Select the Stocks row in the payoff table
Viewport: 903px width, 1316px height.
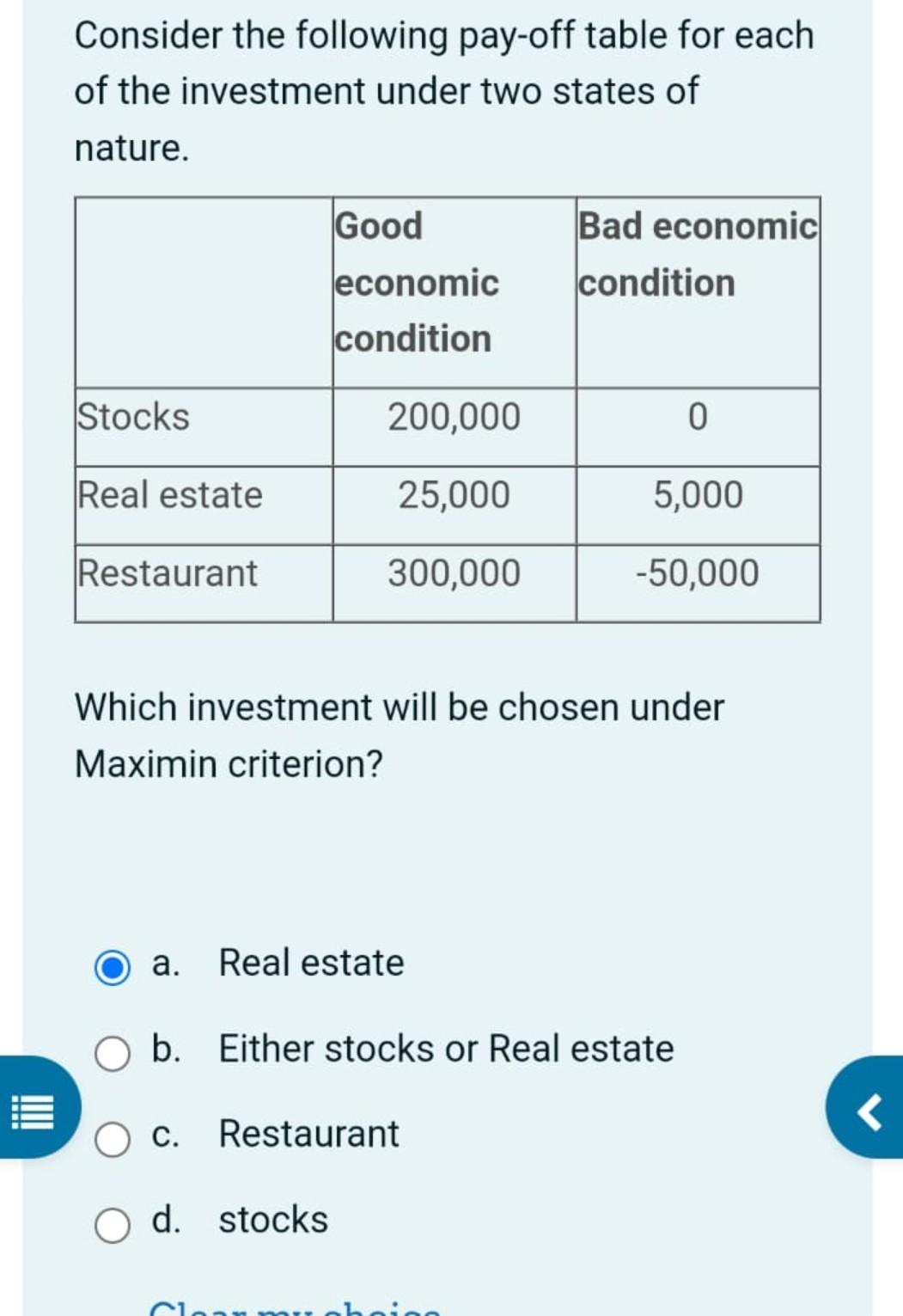tap(133, 419)
